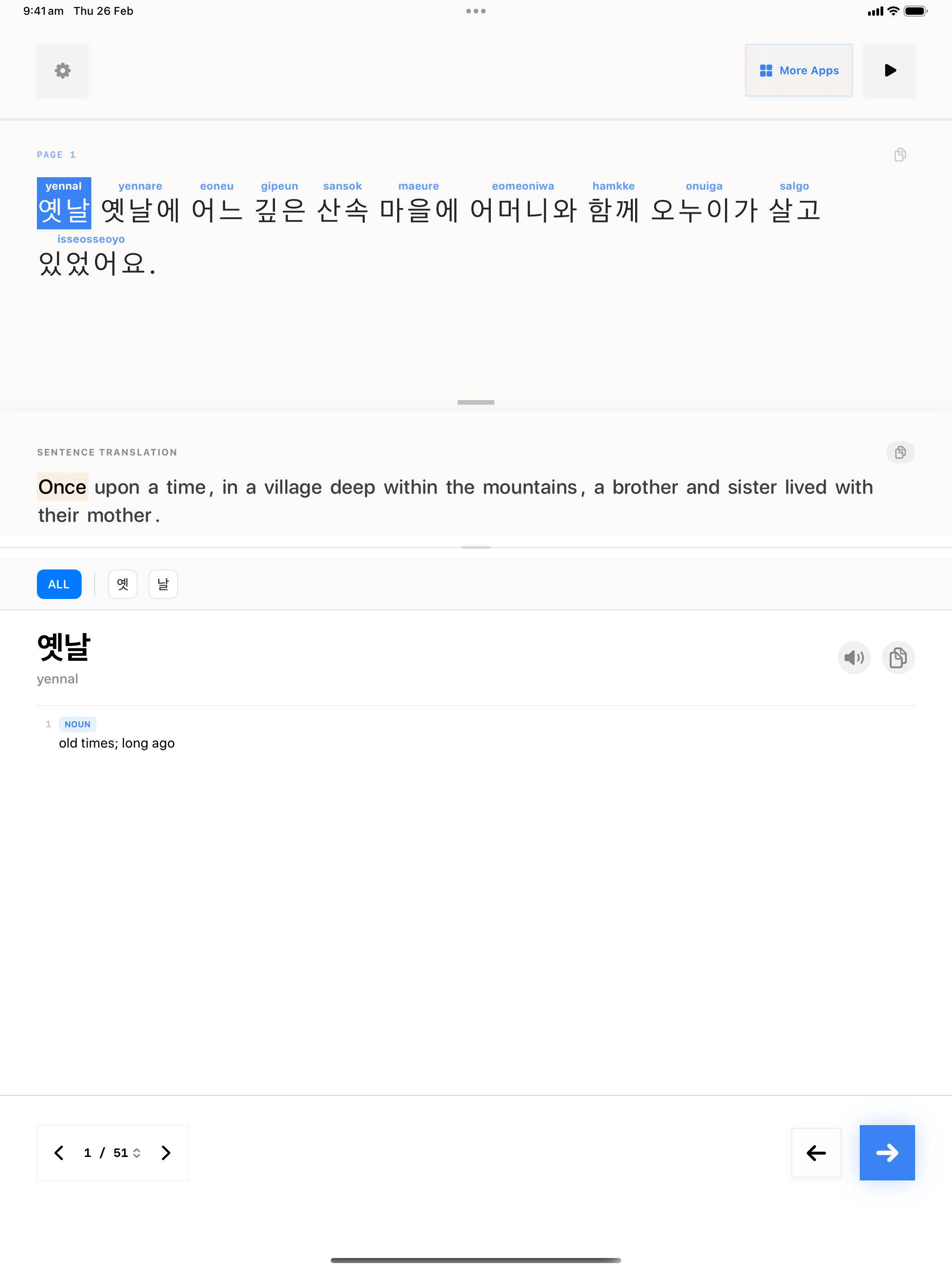Image resolution: width=952 pixels, height=1270 pixels.
Task: Advance to the next word with blue arrow
Action: click(x=887, y=1153)
